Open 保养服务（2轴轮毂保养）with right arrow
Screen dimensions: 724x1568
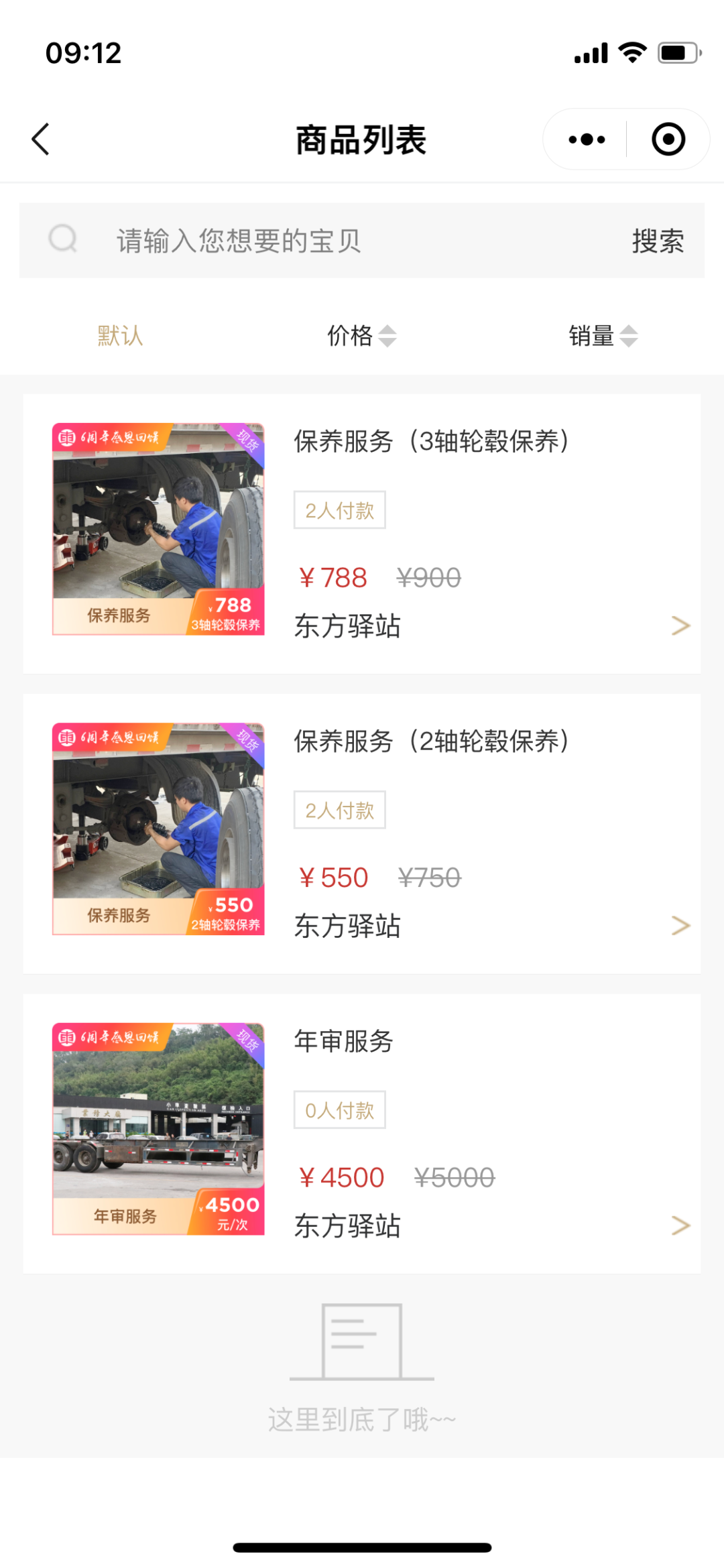(x=682, y=925)
